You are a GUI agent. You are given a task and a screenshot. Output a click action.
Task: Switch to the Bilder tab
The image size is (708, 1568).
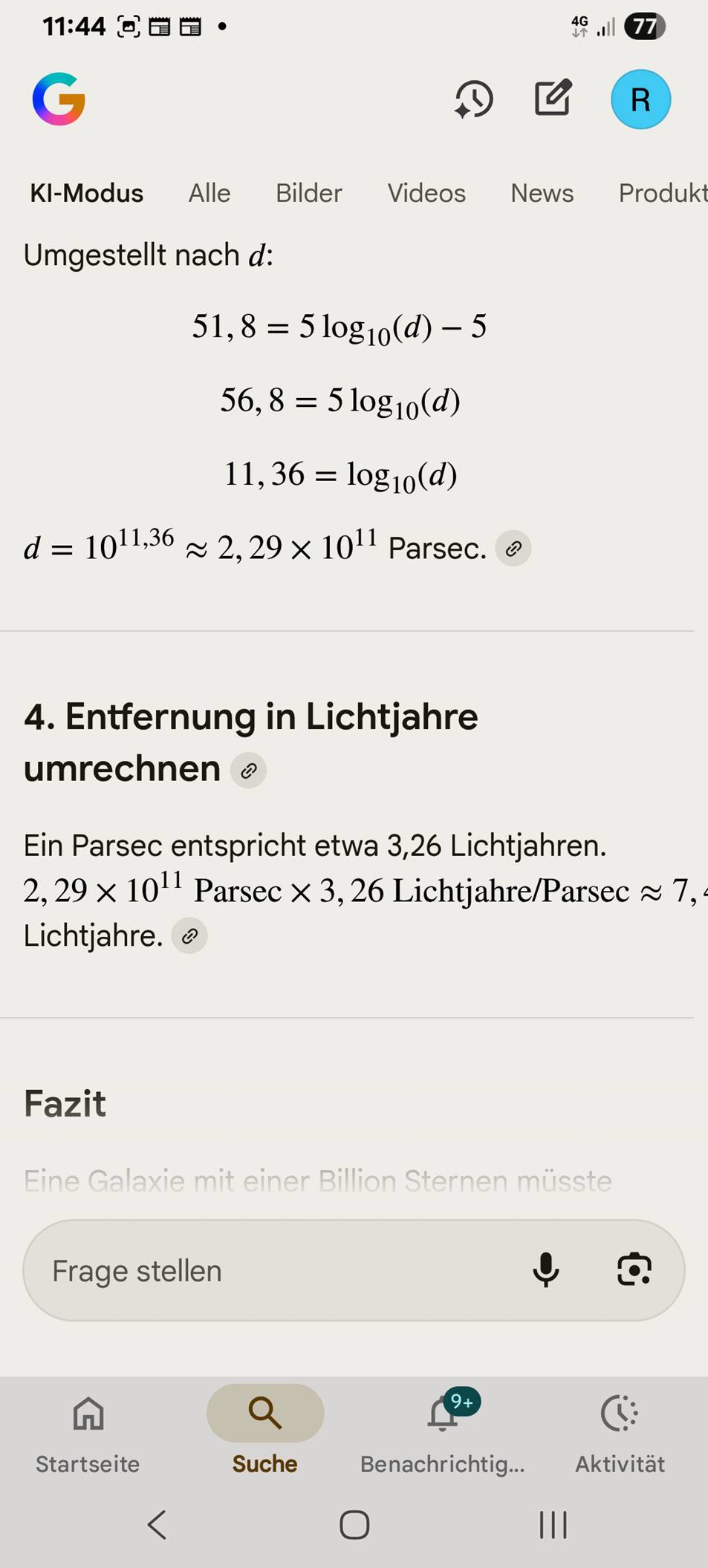309,193
